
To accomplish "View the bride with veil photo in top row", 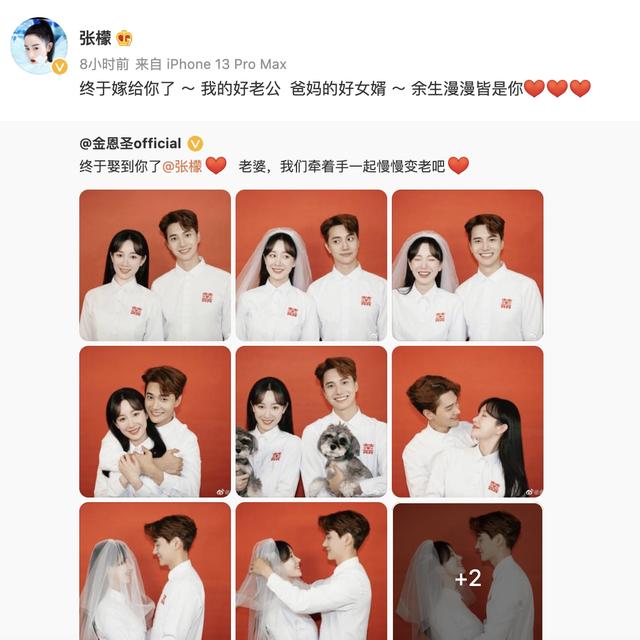I will pyautogui.click(x=311, y=265).
